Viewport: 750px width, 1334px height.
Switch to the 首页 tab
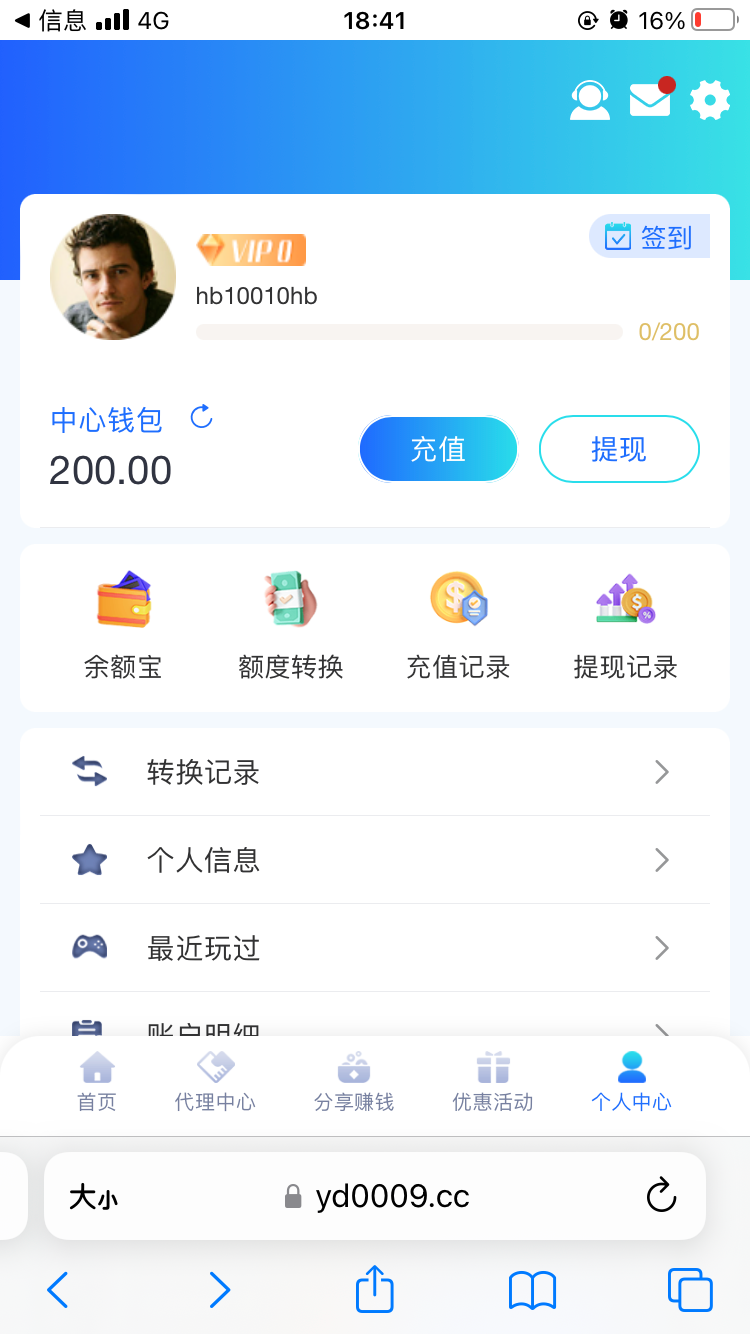click(97, 1082)
